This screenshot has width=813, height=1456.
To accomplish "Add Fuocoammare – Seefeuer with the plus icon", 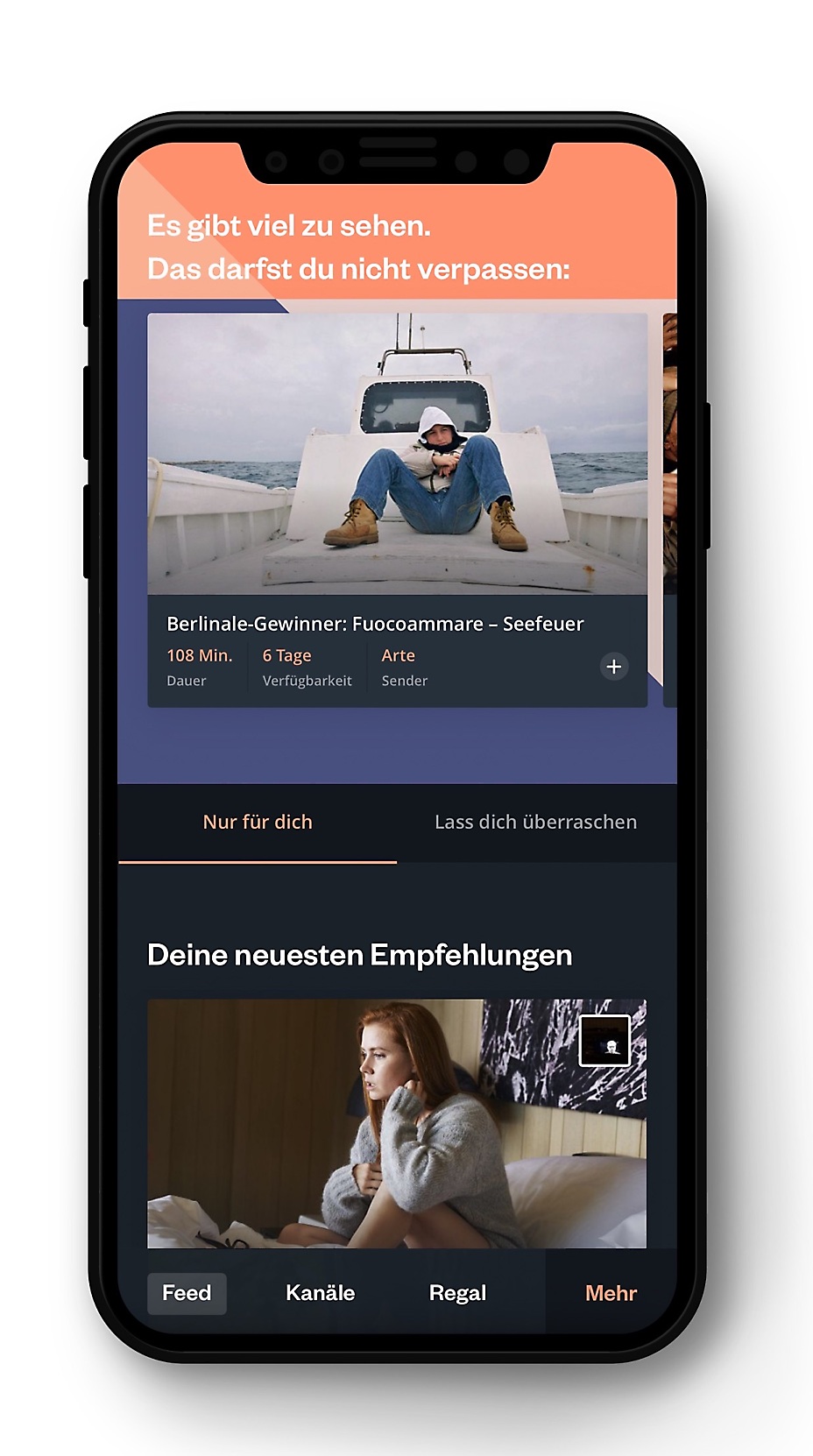I will pyautogui.click(x=613, y=667).
